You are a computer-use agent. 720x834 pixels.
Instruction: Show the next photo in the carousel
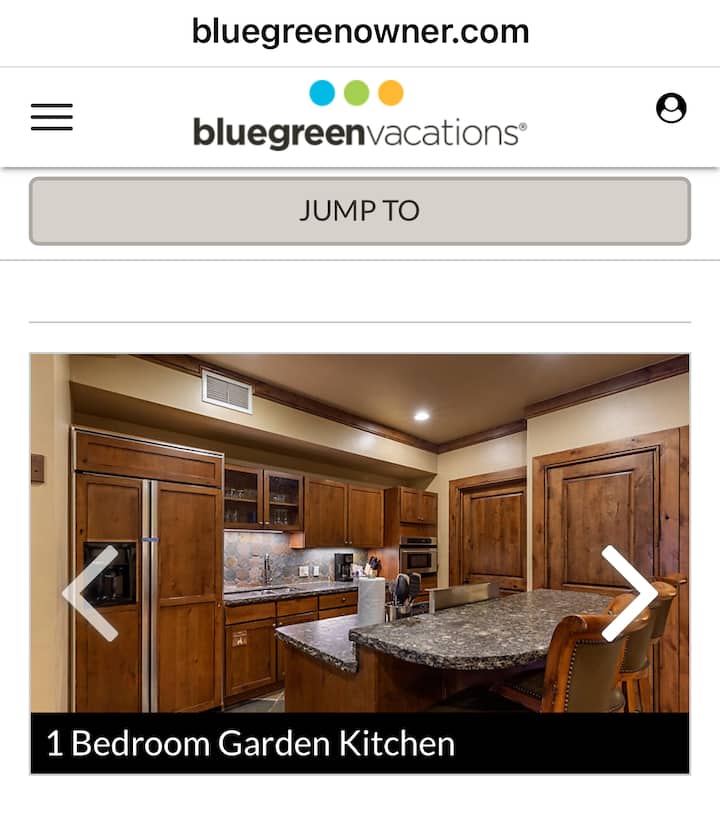click(x=628, y=593)
